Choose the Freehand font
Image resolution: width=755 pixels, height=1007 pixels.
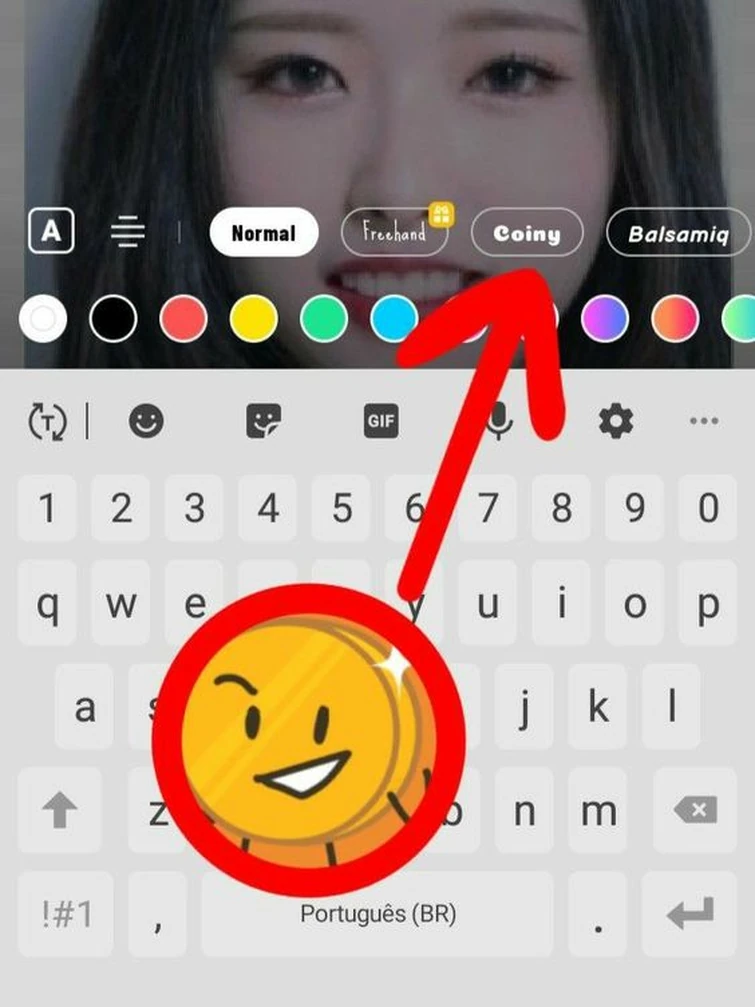click(393, 234)
